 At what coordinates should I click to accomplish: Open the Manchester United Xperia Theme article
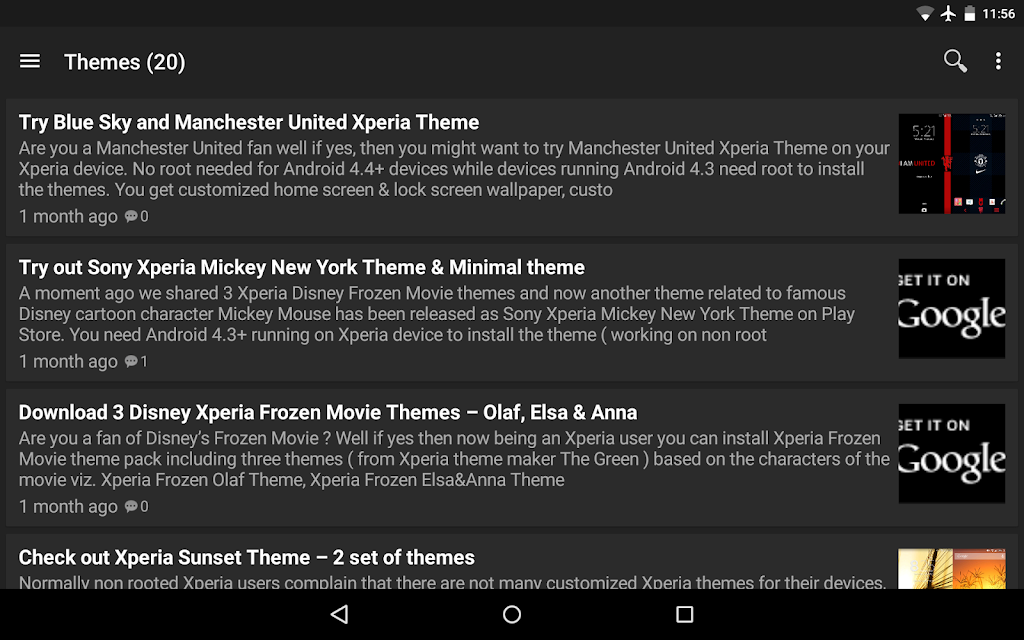(x=511, y=167)
